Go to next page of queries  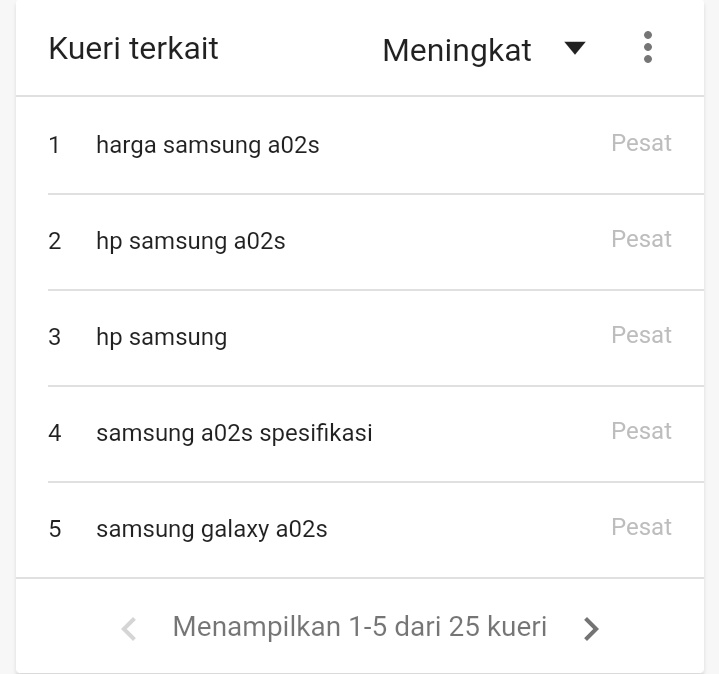click(591, 628)
